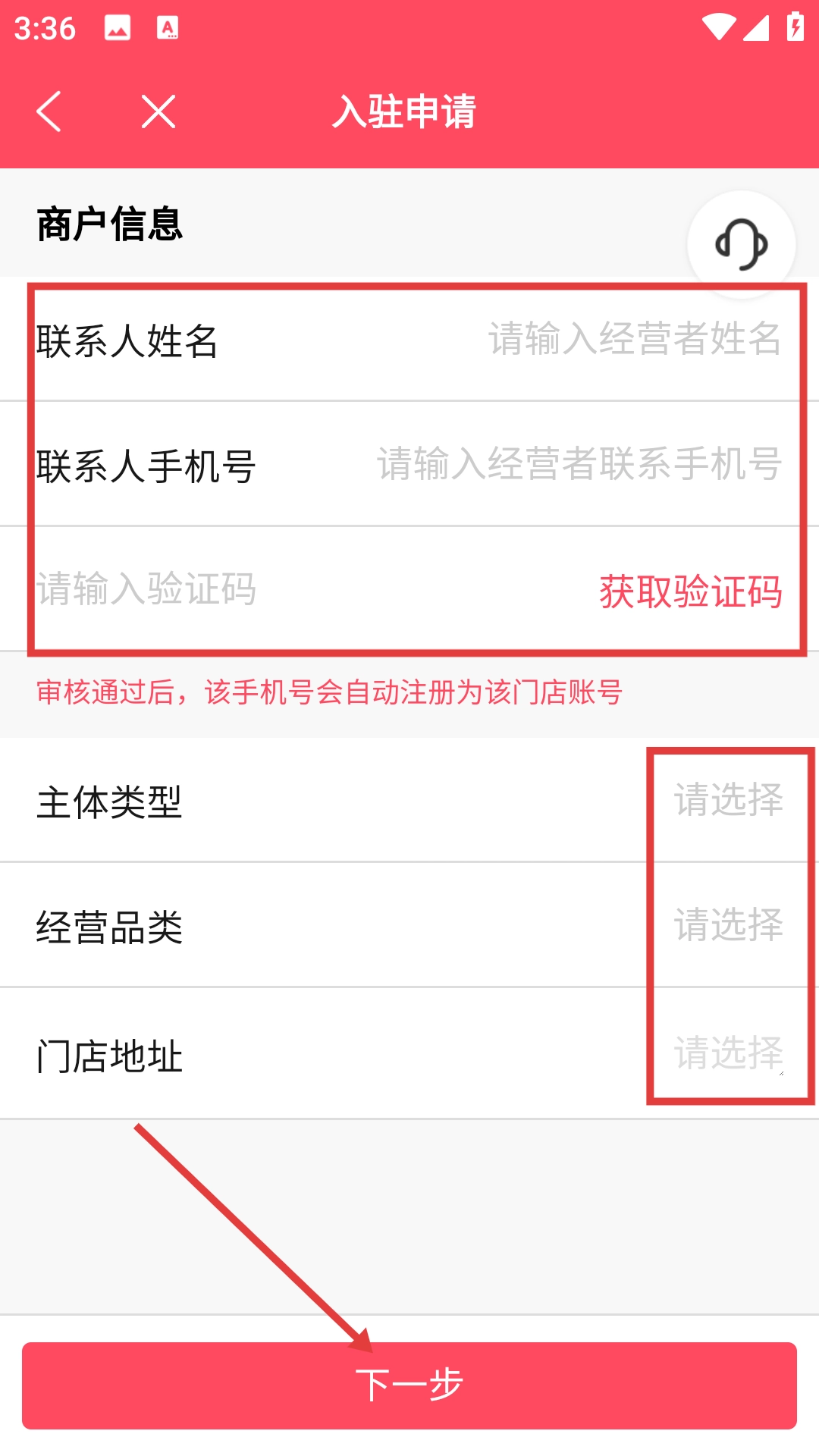Viewport: 819px width, 1456px height.
Task: Tap the 下一步 button
Action: coord(409,1385)
